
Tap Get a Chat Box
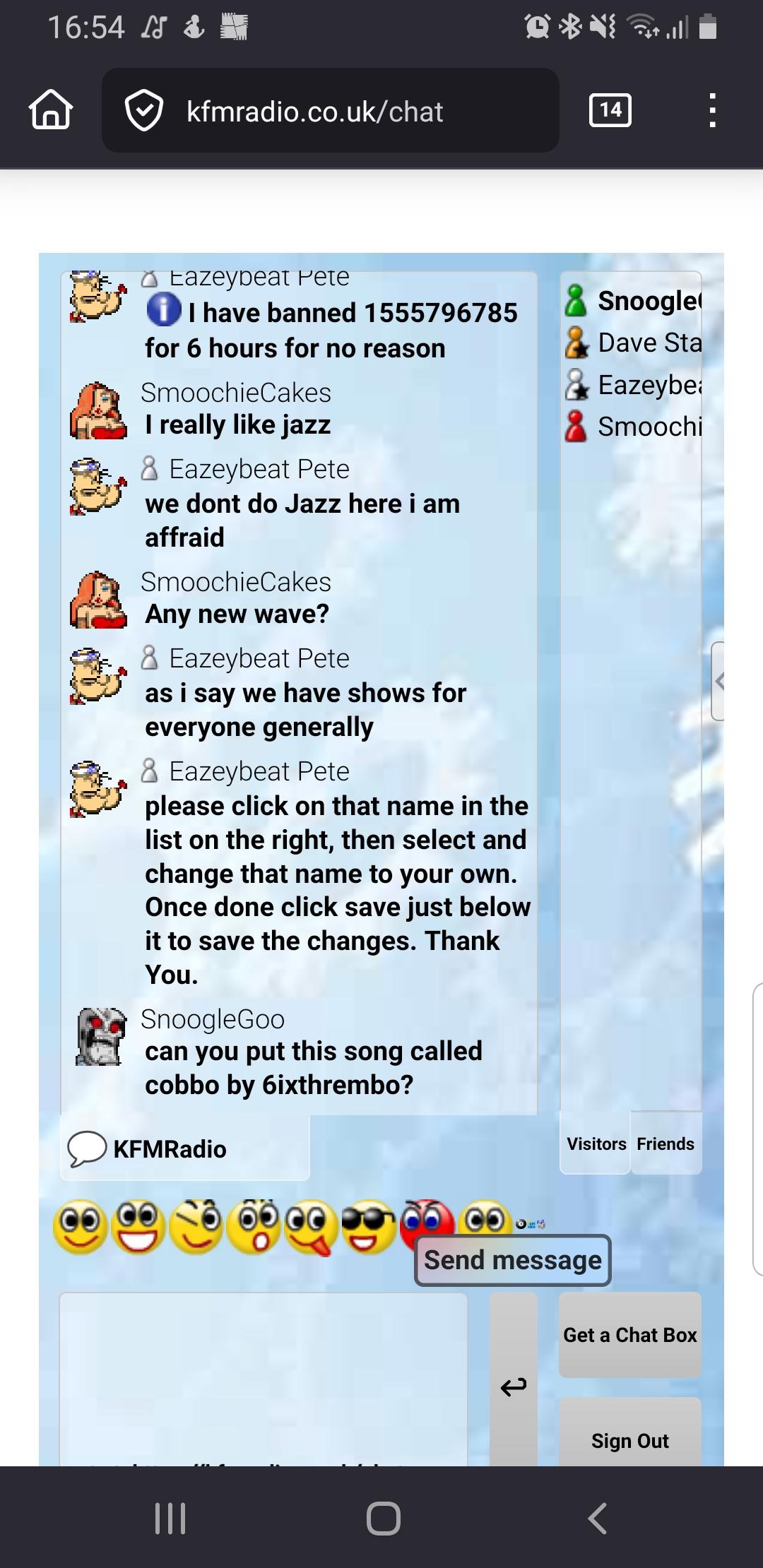pyautogui.click(x=629, y=1335)
